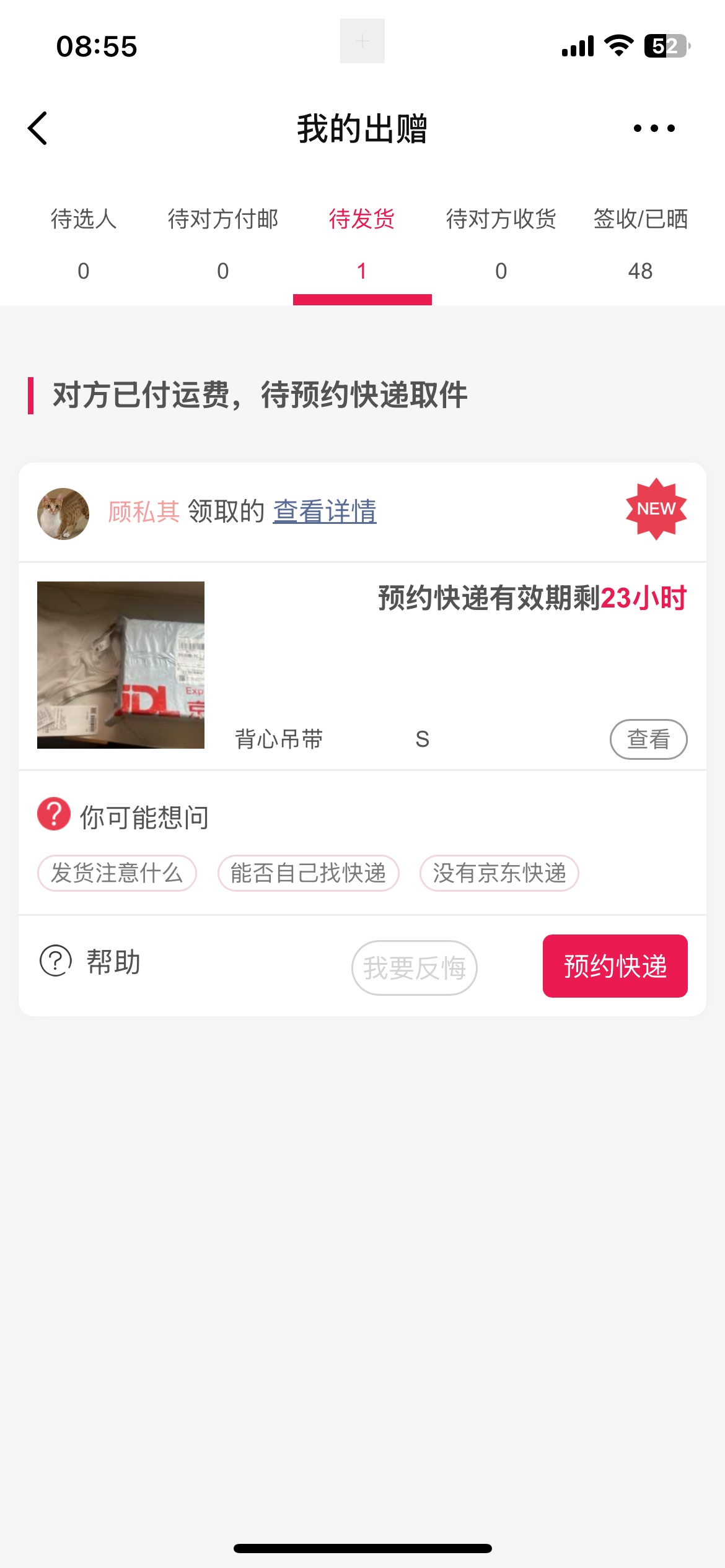Open 帮助 help
725x1568 pixels.
pos(91,962)
